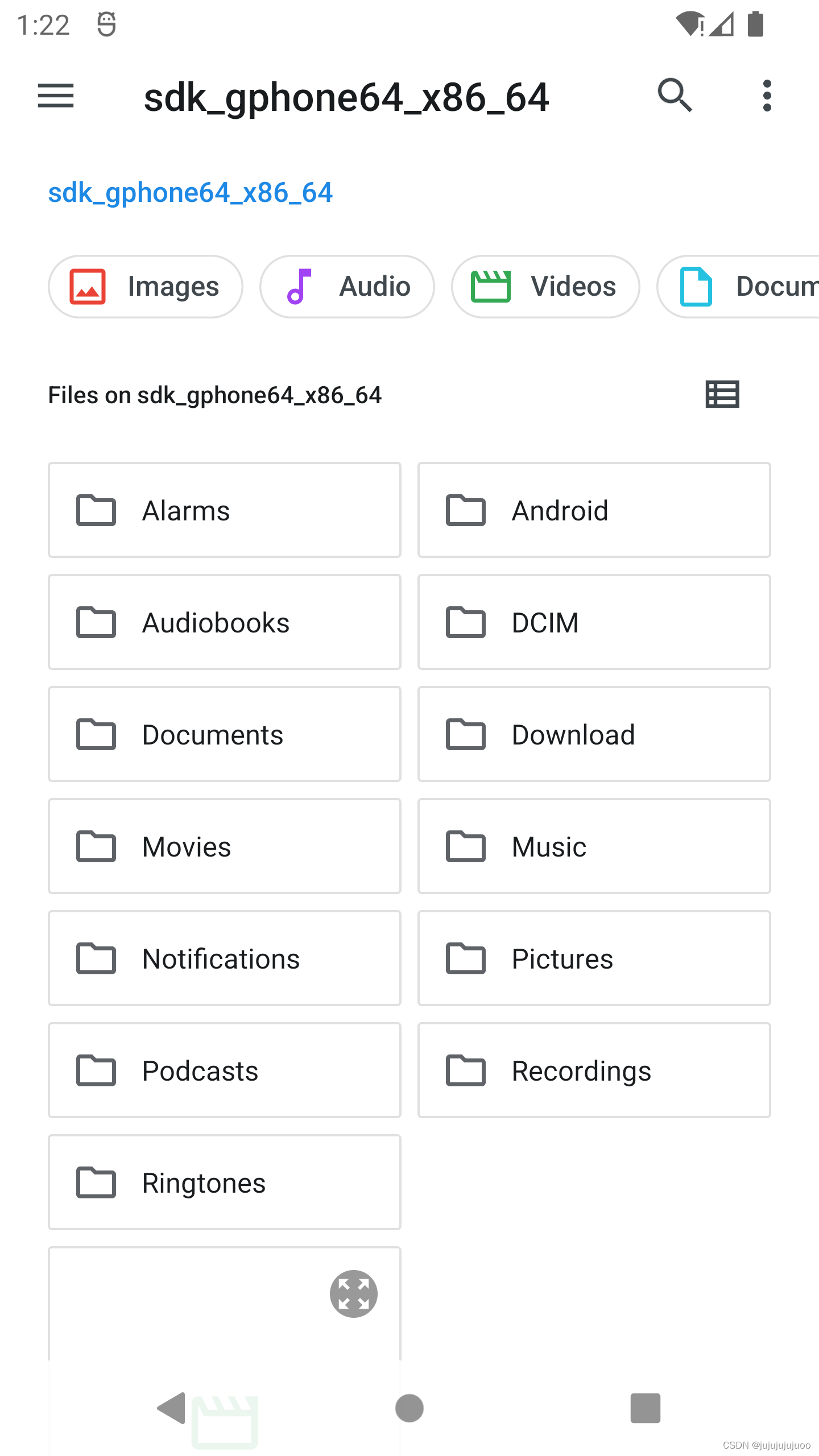Tap the search icon
819x1456 pixels.
[675, 96]
